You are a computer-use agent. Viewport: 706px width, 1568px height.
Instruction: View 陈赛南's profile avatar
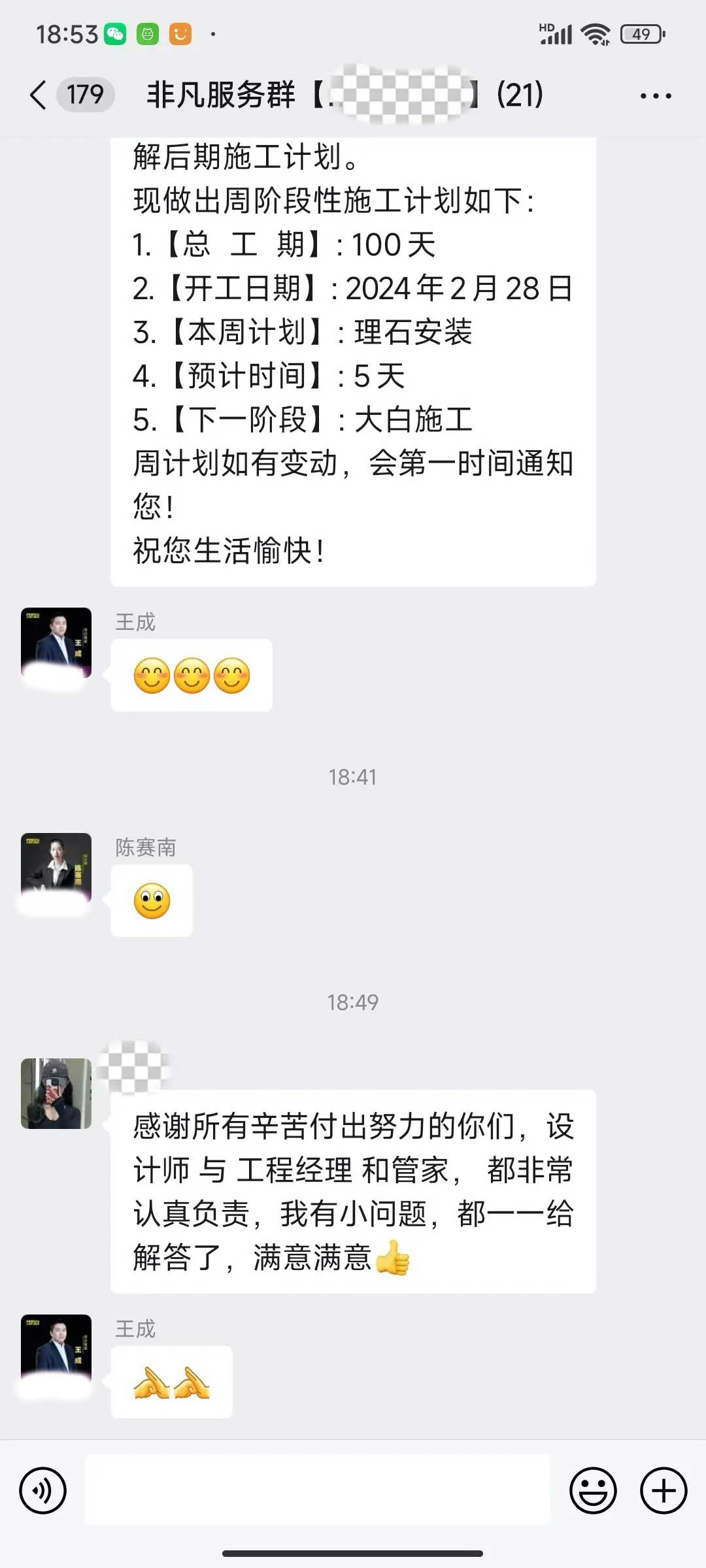[56, 868]
